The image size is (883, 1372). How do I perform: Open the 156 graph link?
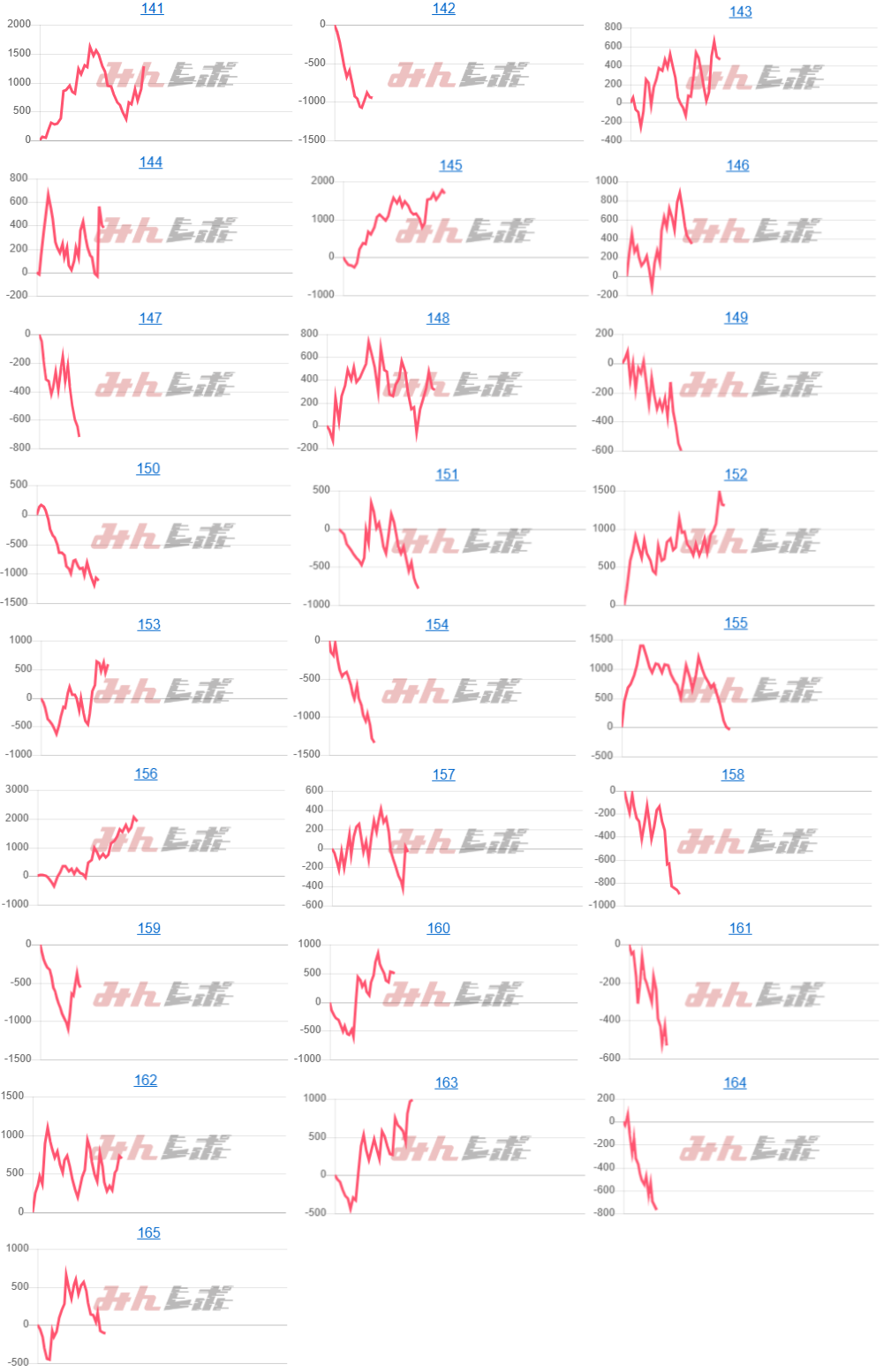146,773
